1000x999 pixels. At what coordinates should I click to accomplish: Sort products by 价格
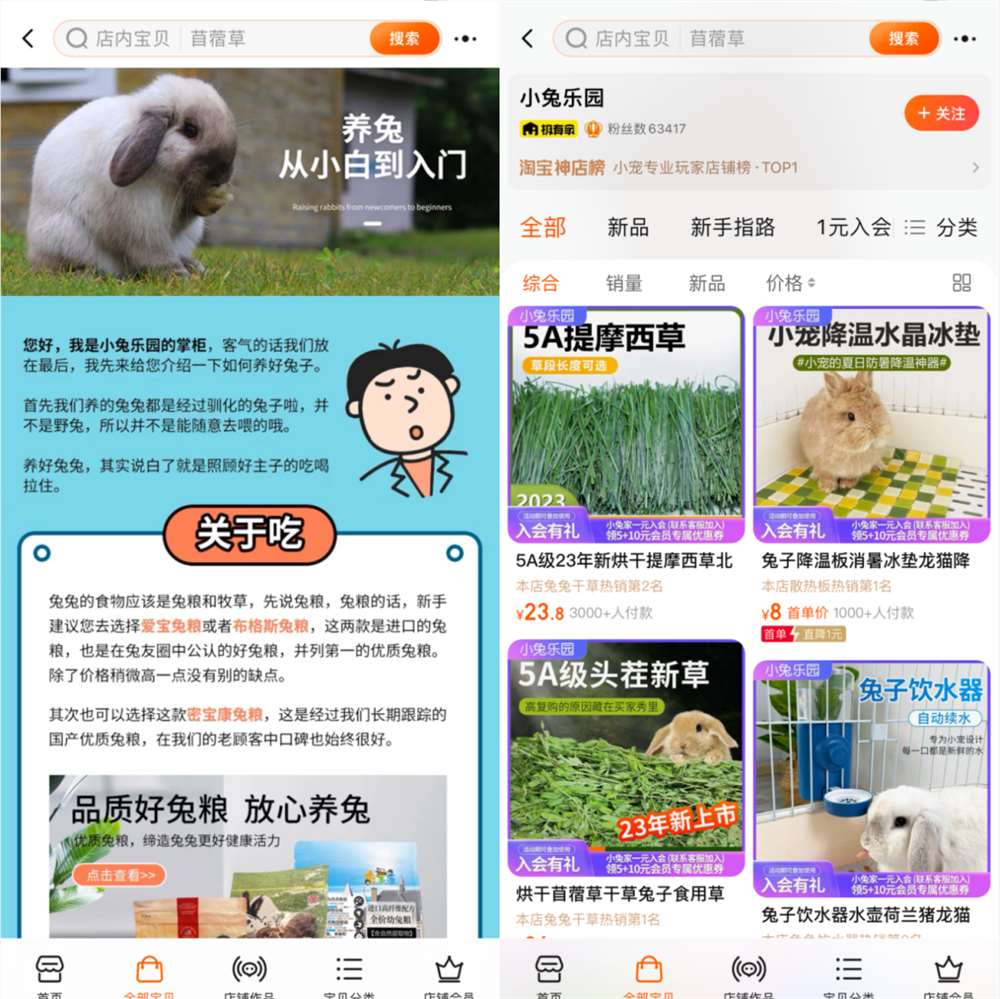(790, 283)
